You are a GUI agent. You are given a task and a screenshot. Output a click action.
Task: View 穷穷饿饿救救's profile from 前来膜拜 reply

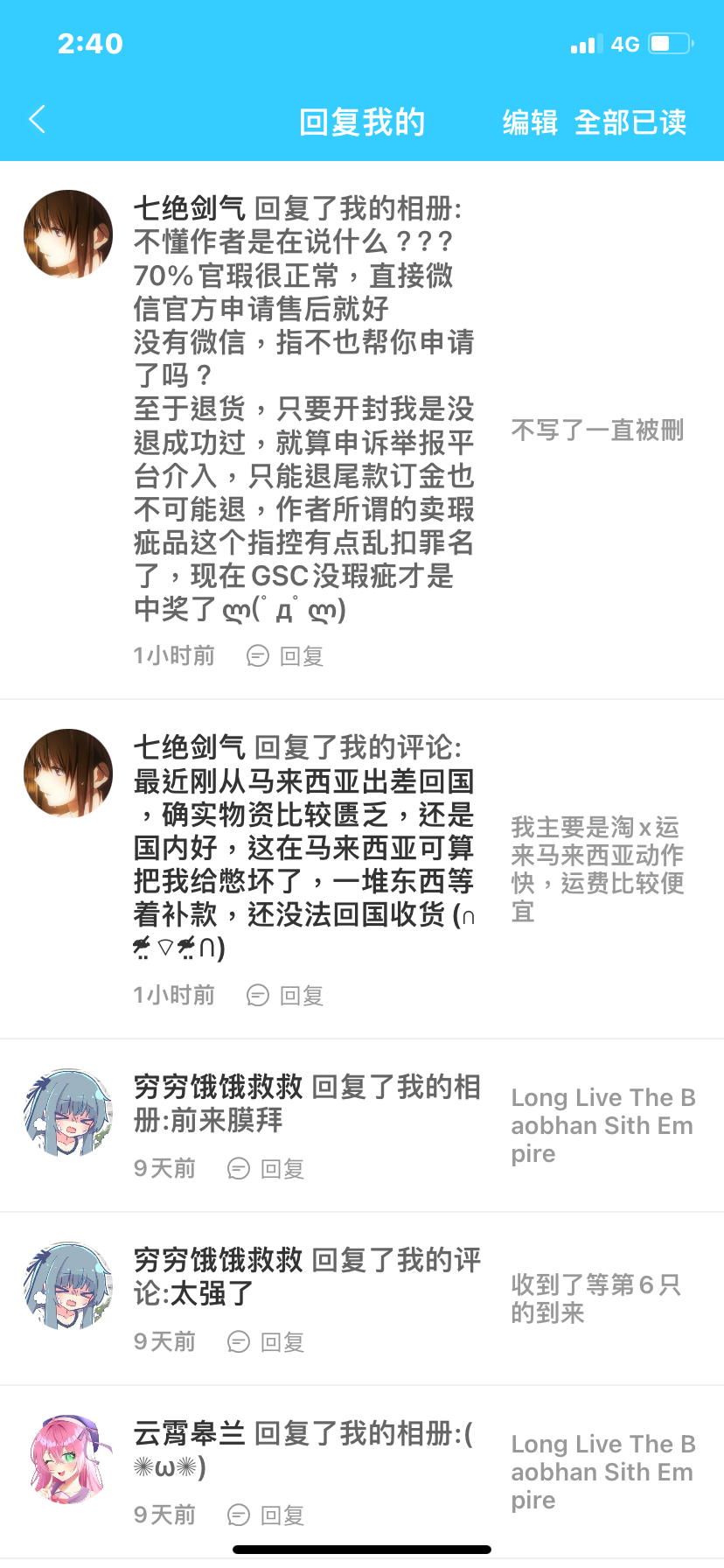(x=68, y=1112)
